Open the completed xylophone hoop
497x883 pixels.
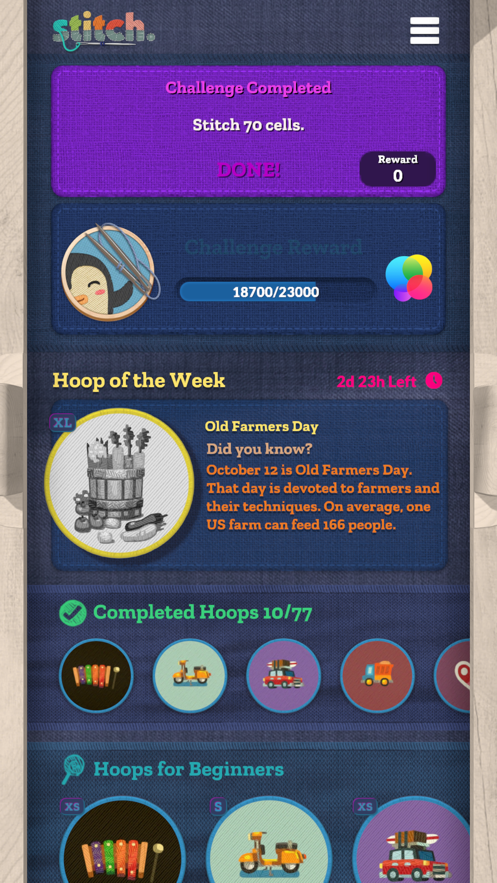[x=96, y=676]
